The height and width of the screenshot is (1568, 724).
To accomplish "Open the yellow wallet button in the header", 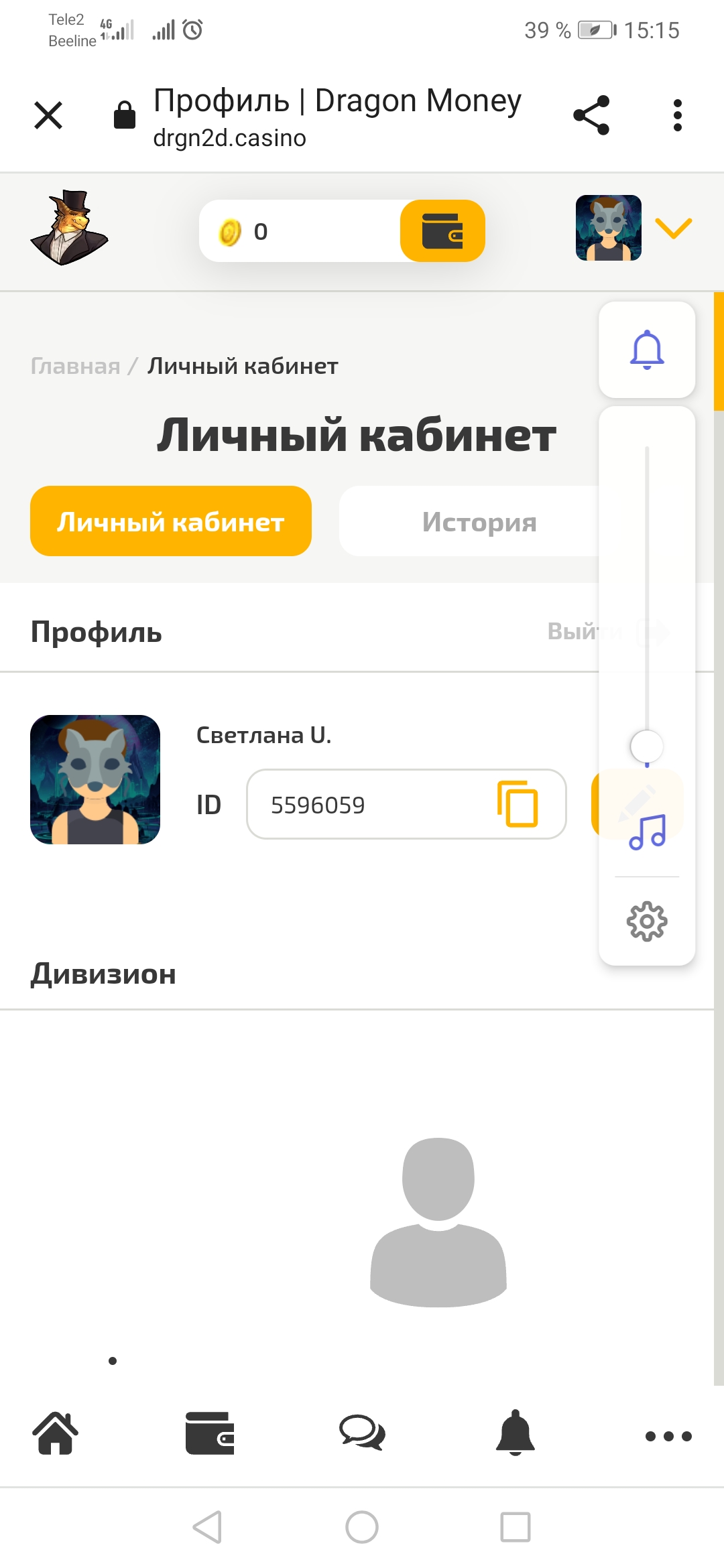I will click(442, 231).
